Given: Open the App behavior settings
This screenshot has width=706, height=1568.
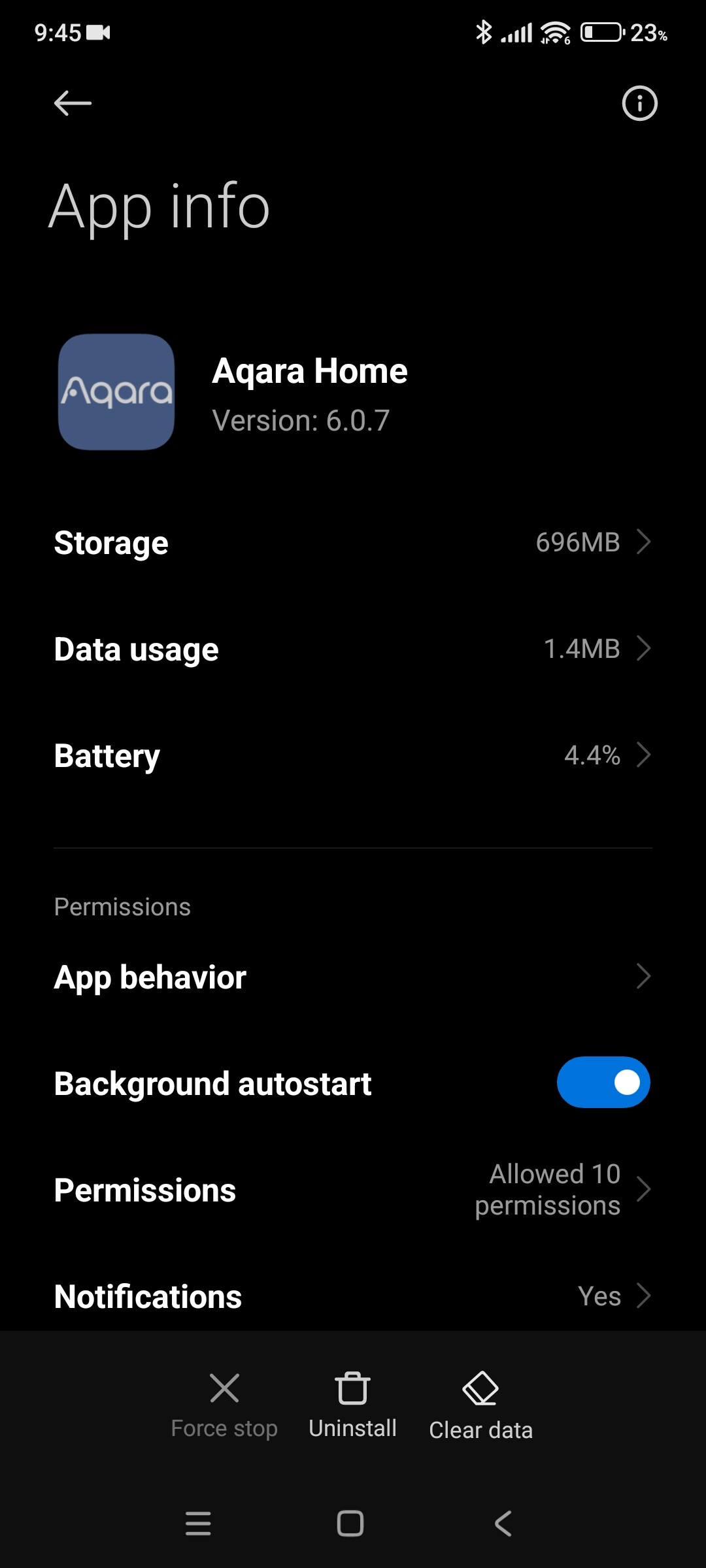Looking at the screenshot, I should point(353,977).
